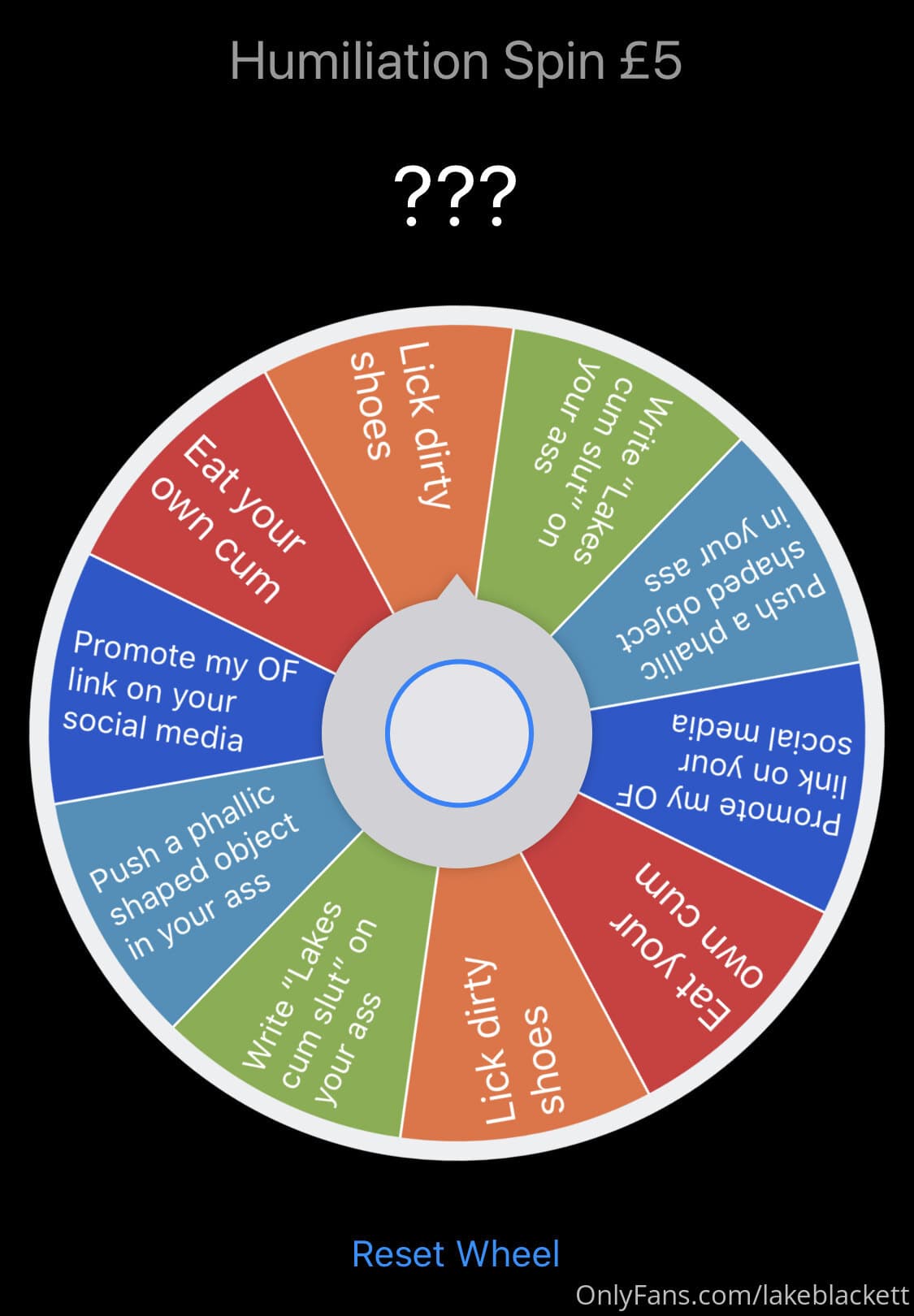Tap the Reset Wheel link
The image size is (914, 1316).
pos(456,1253)
